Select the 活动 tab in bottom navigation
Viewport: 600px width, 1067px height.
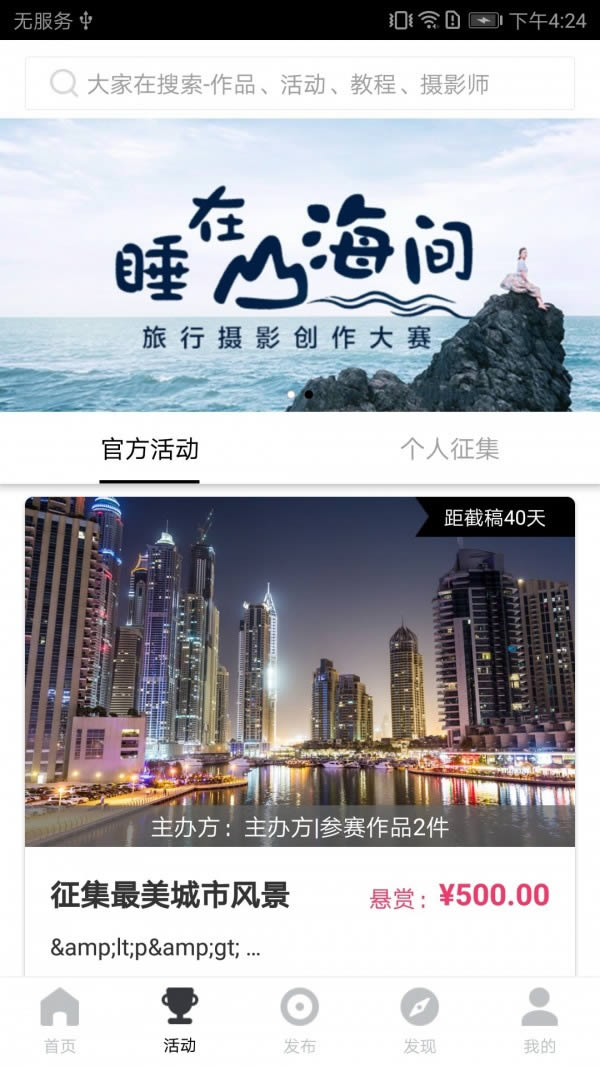coord(180,1020)
